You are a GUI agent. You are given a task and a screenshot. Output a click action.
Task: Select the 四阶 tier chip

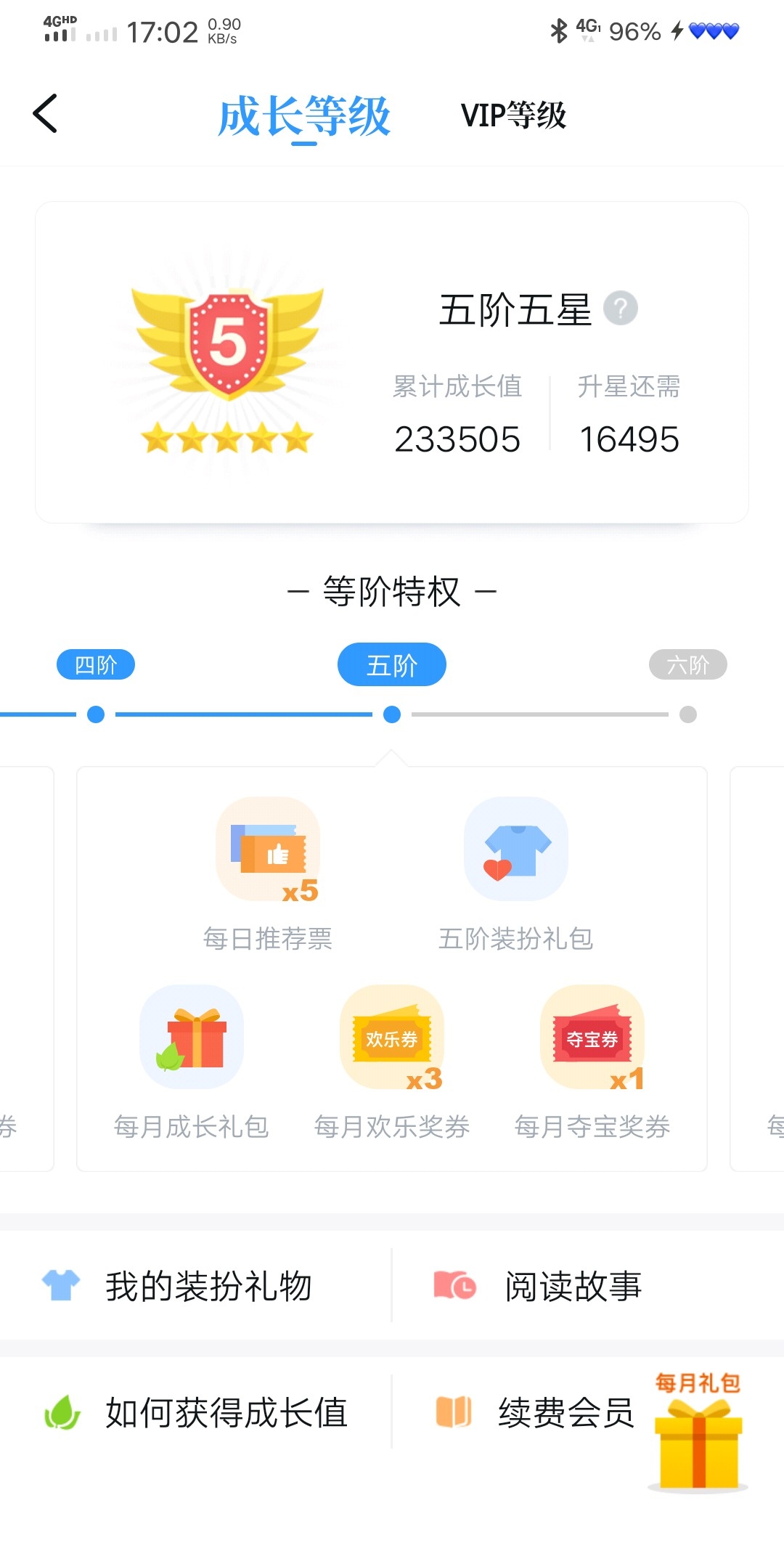point(96,664)
